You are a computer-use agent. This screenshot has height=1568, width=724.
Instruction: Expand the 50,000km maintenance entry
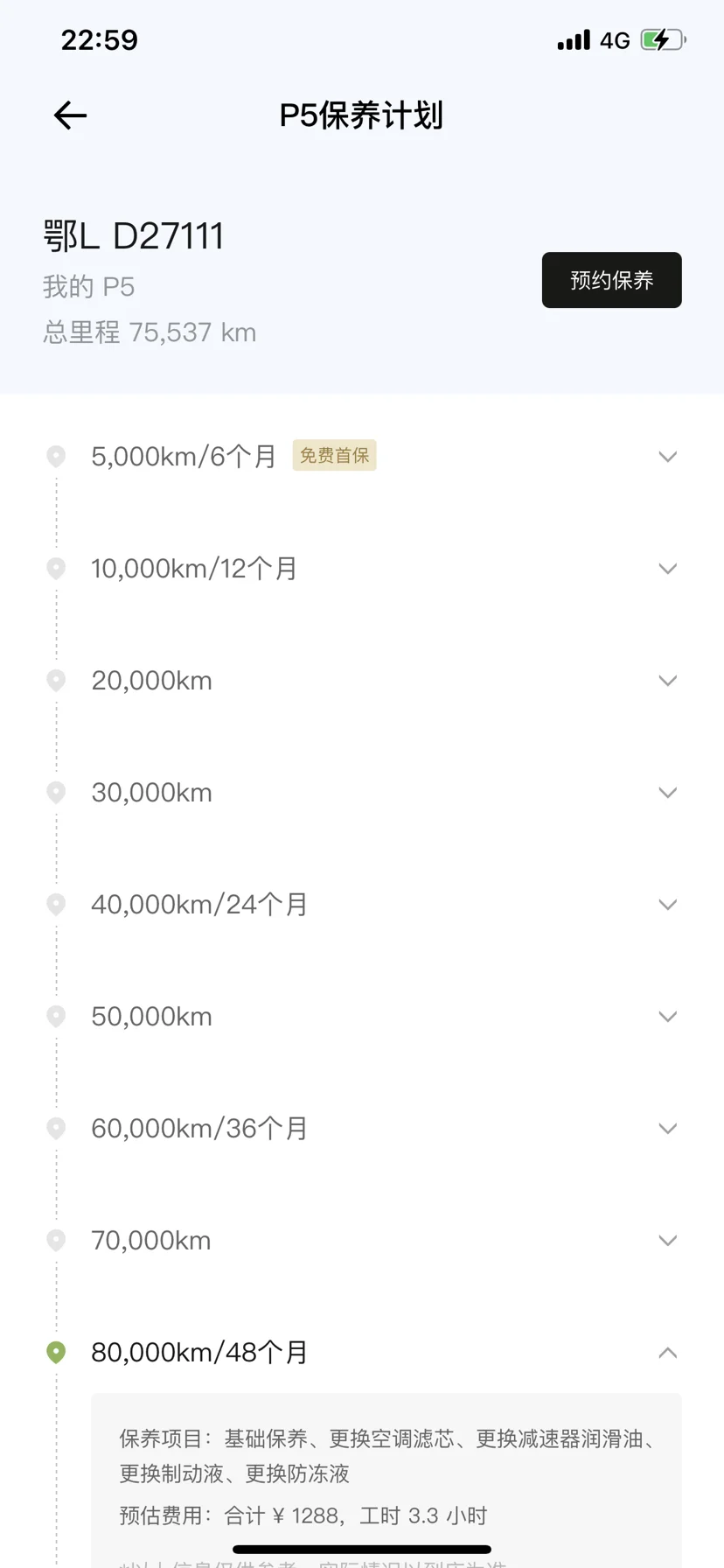pyautogui.click(x=362, y=1017)
